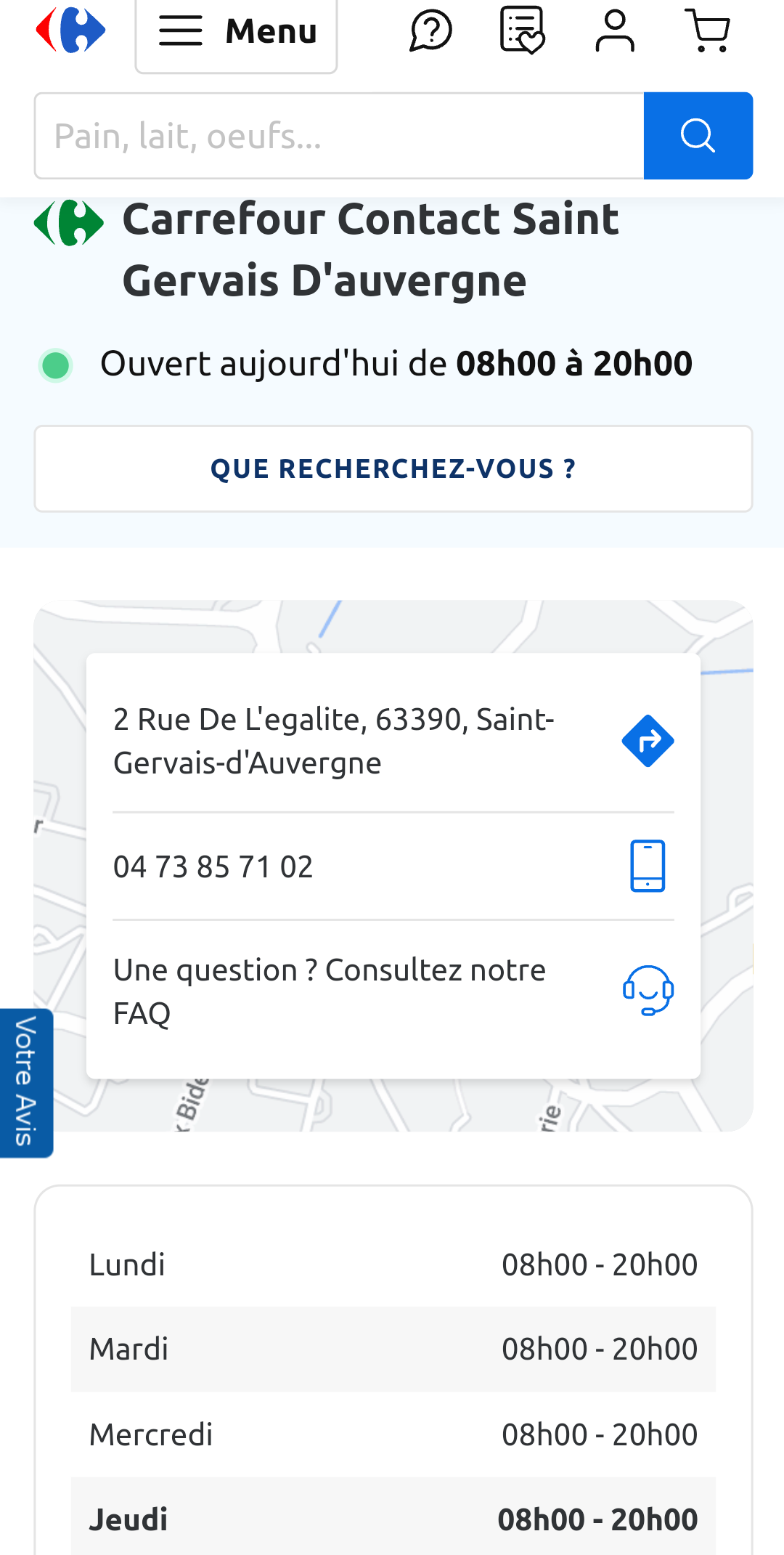
Task: Open the 'Consultez notre FAQ' link
Action: click(x=648, y=990)
